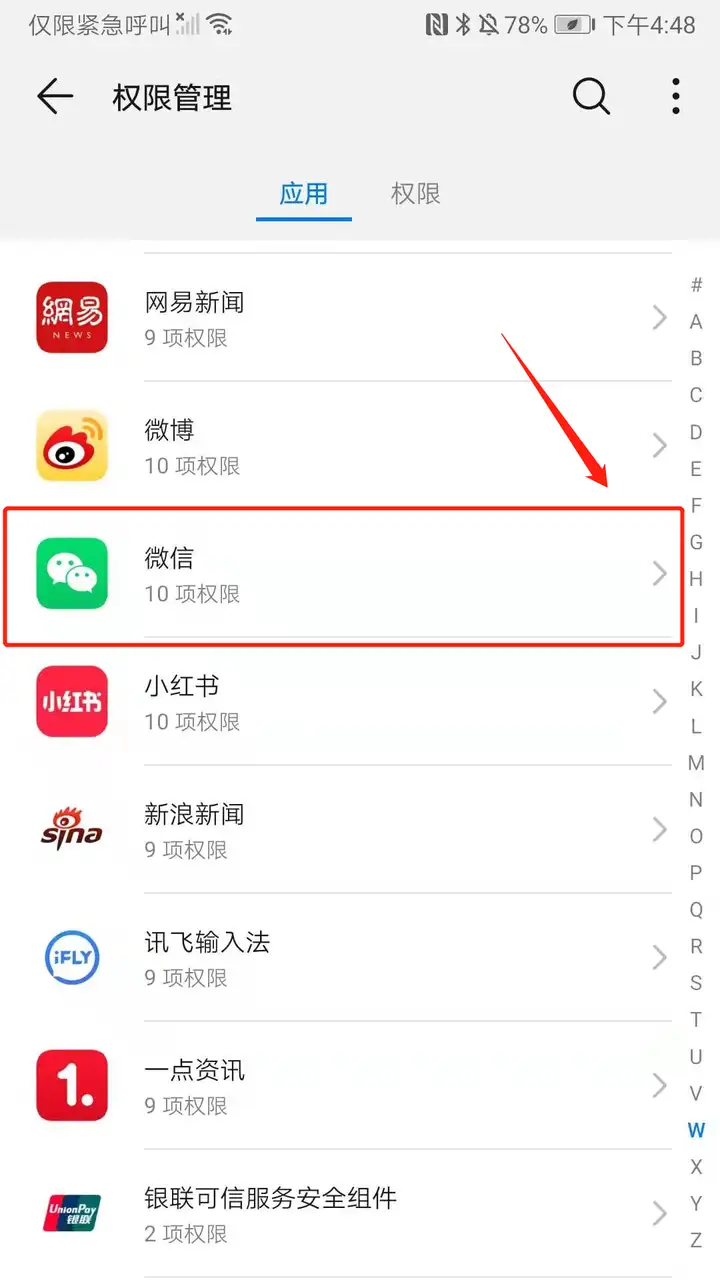
Task: Jump to letter X in index
Action: click(x=696, y=1167)
